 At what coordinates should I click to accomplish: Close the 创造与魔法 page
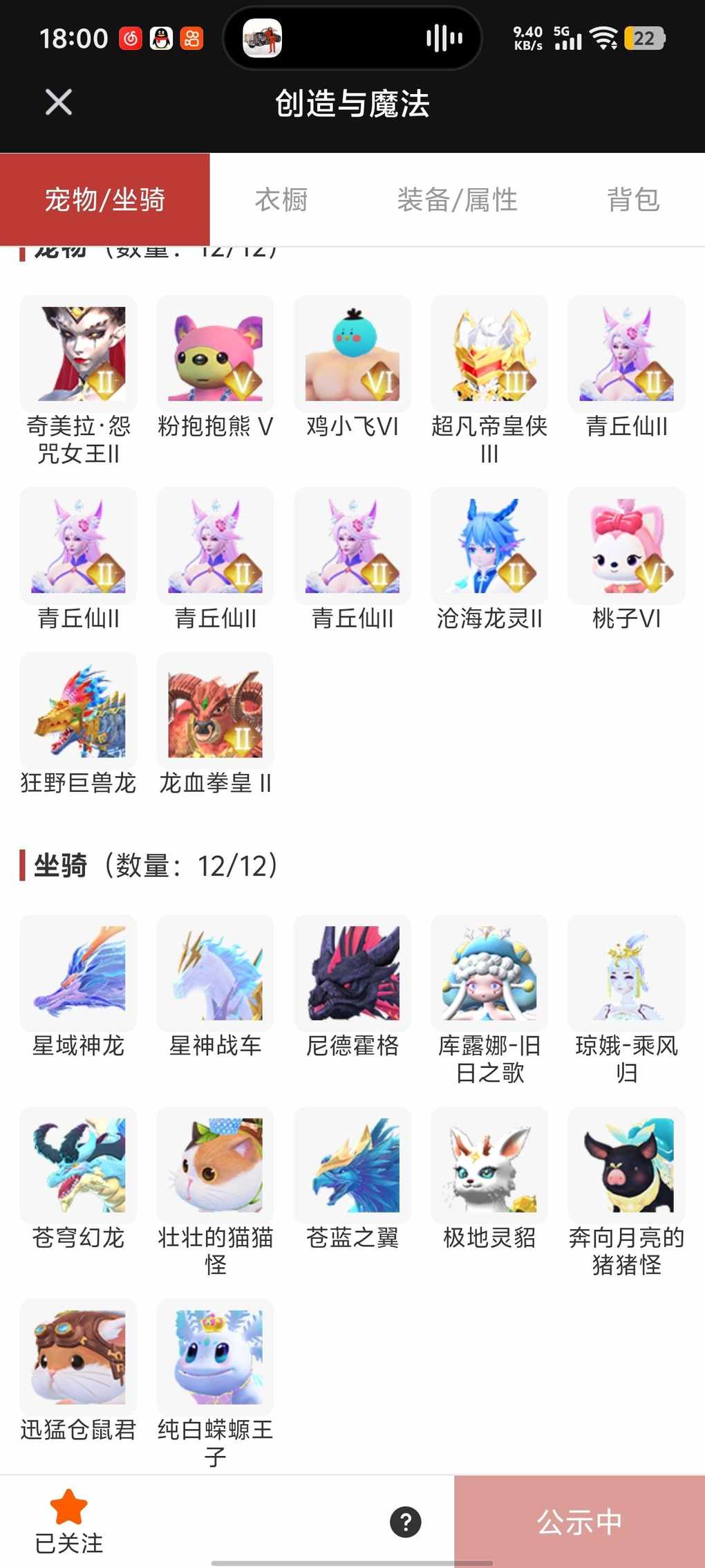pos(59,102)
